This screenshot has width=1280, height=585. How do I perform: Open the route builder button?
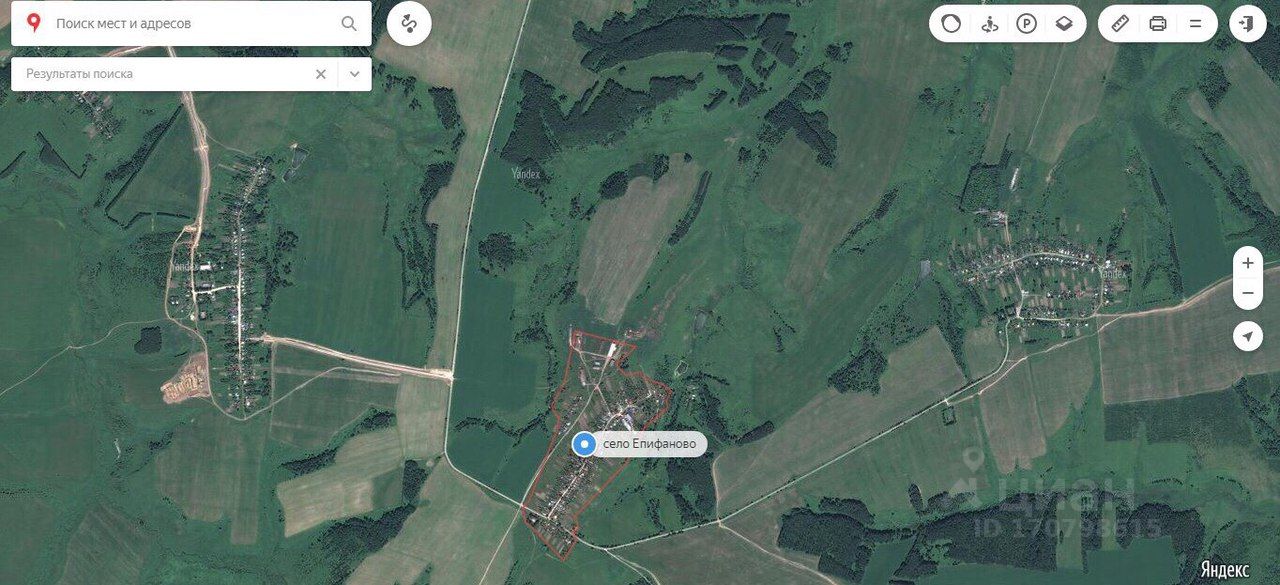coord(409,23)
